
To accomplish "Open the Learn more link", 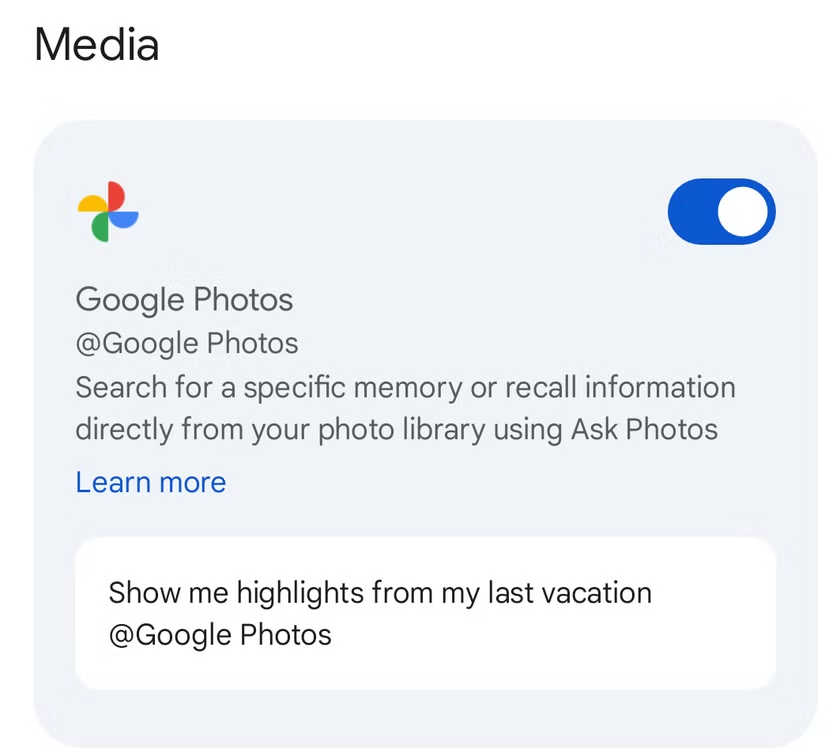I will click(151, 482).
